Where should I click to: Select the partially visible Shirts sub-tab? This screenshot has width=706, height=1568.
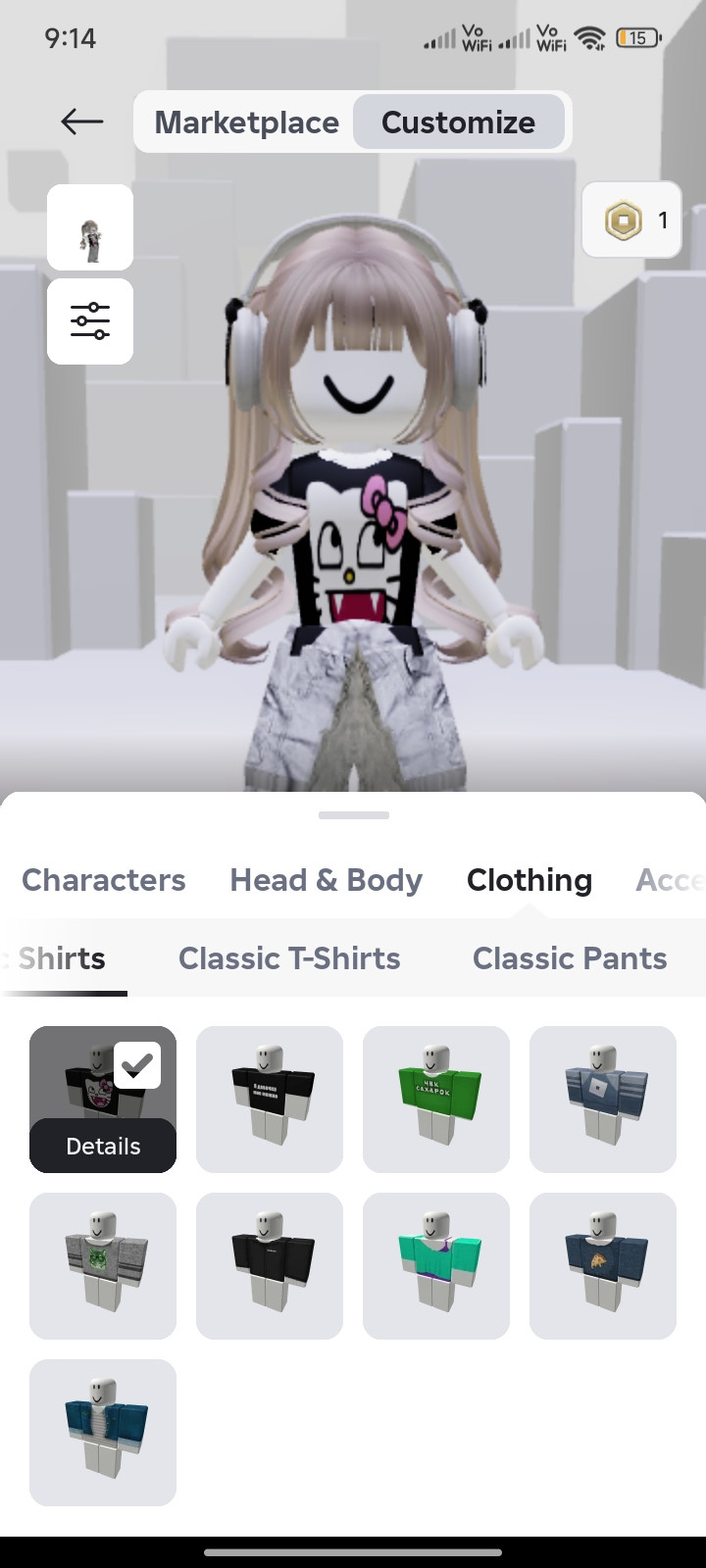(59, 958)
